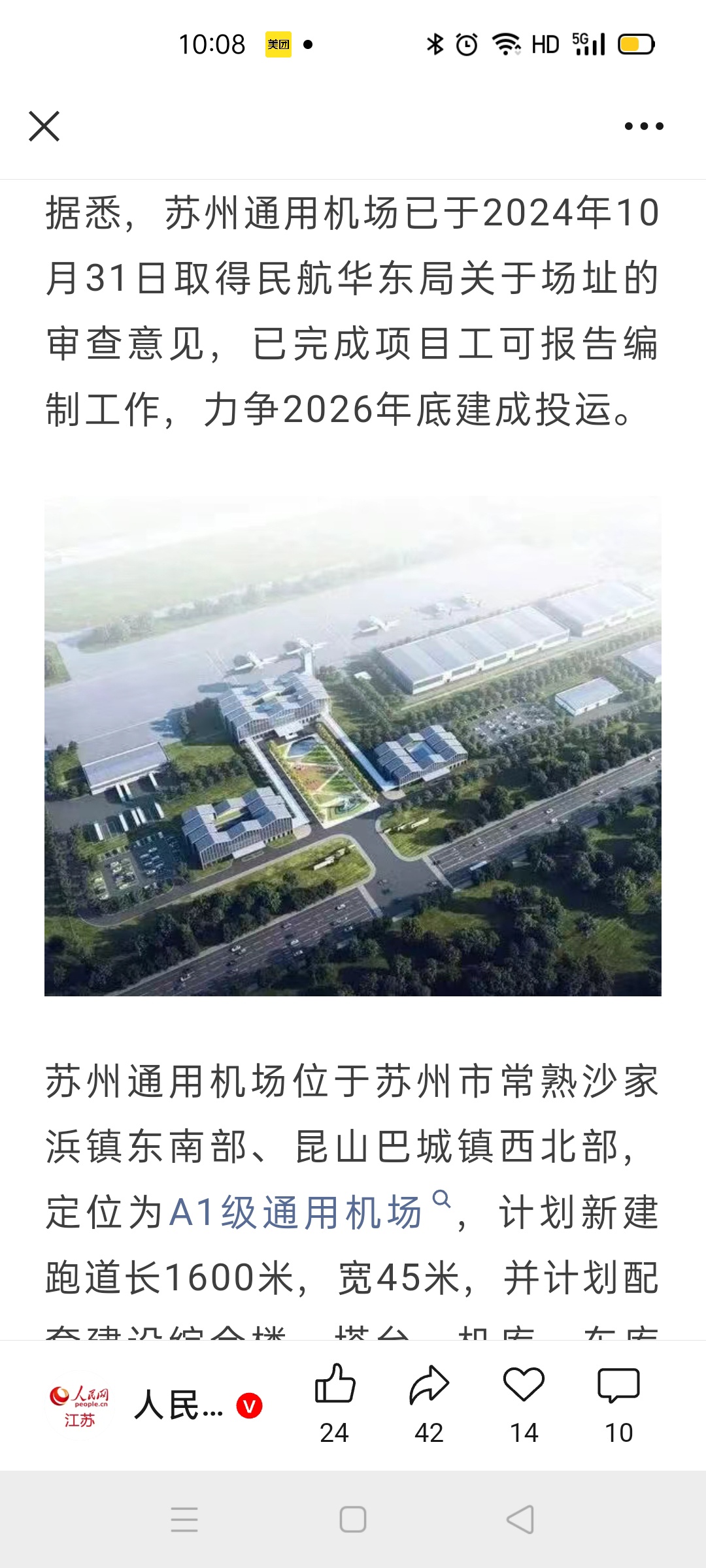The width and height of the screenshot is (706, 1568).
Task: Open the three-dot overflow menu
Action: coord(643,126)
